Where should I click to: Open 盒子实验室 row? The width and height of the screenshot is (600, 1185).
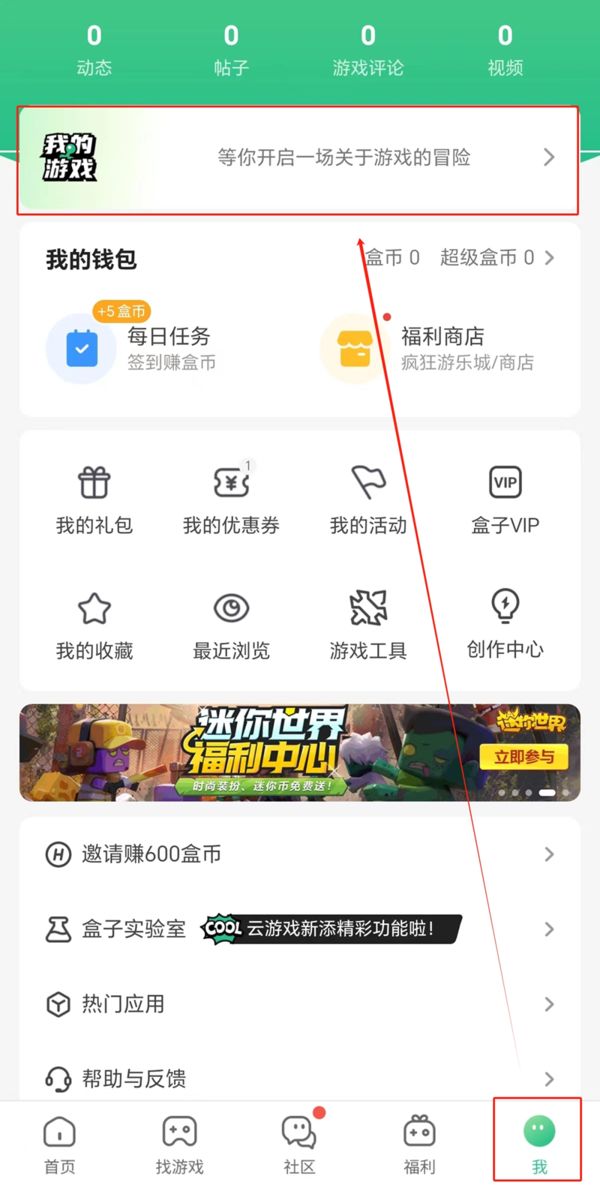tap(299, 929)
